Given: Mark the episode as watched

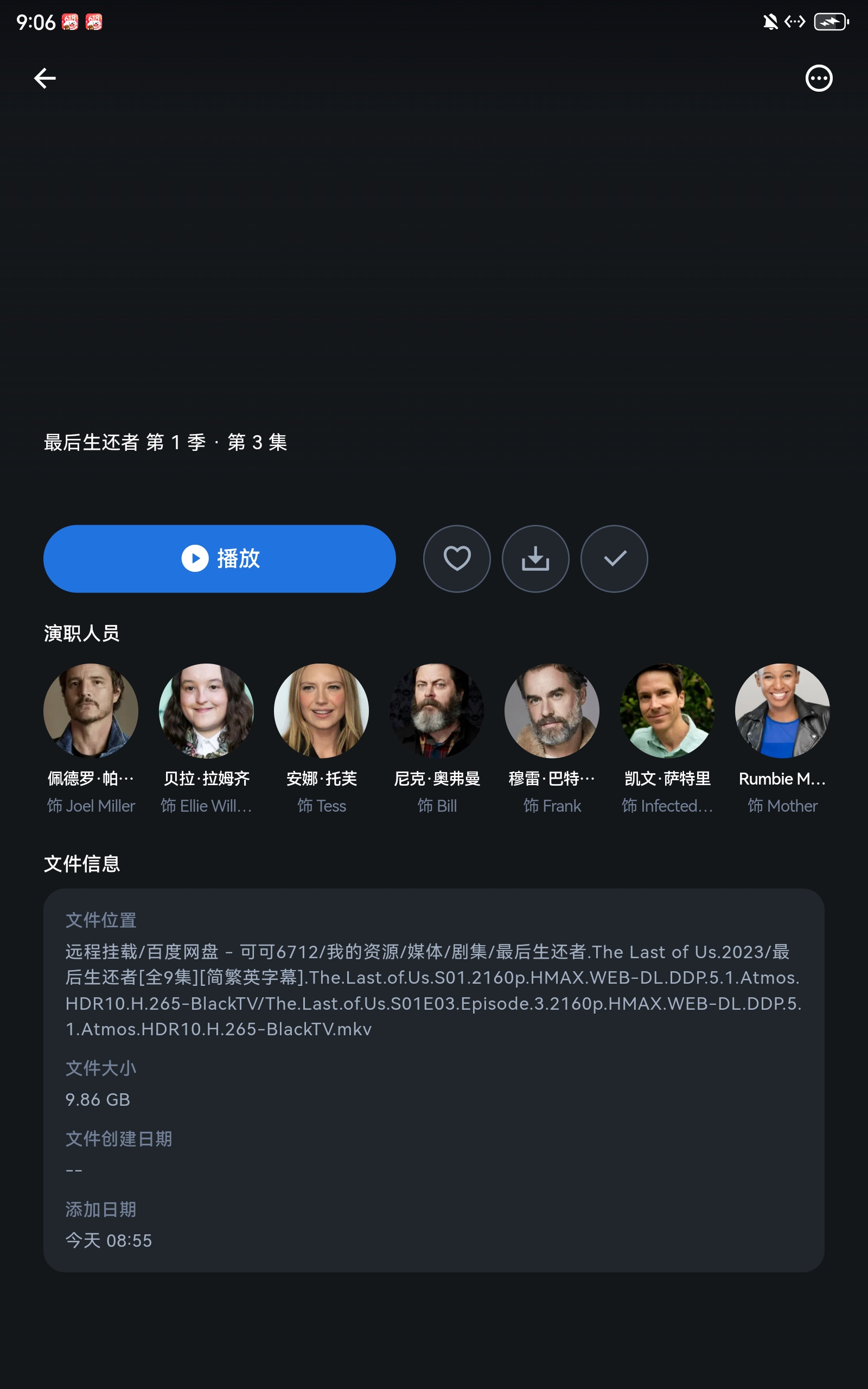Looking at the screenshot, I should pyautogui.click(x=614, y=558).
